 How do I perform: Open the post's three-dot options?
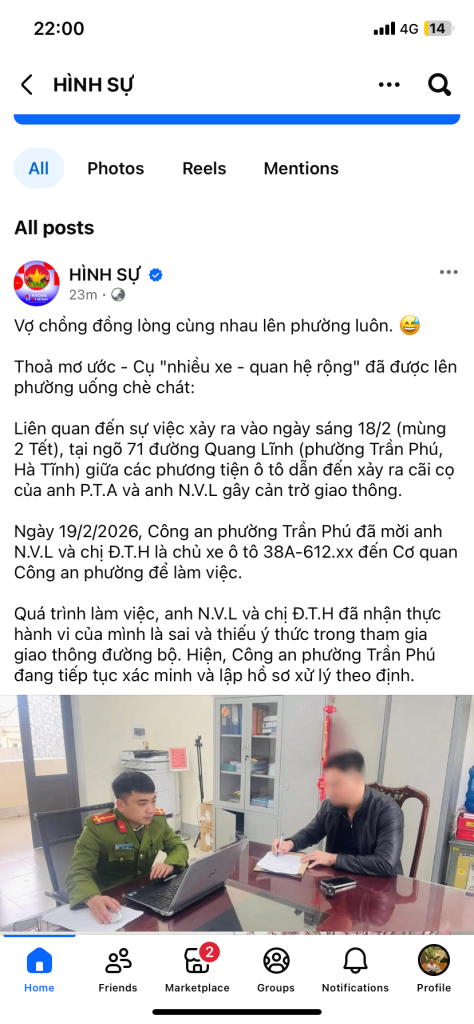click(x=449, y=272)
